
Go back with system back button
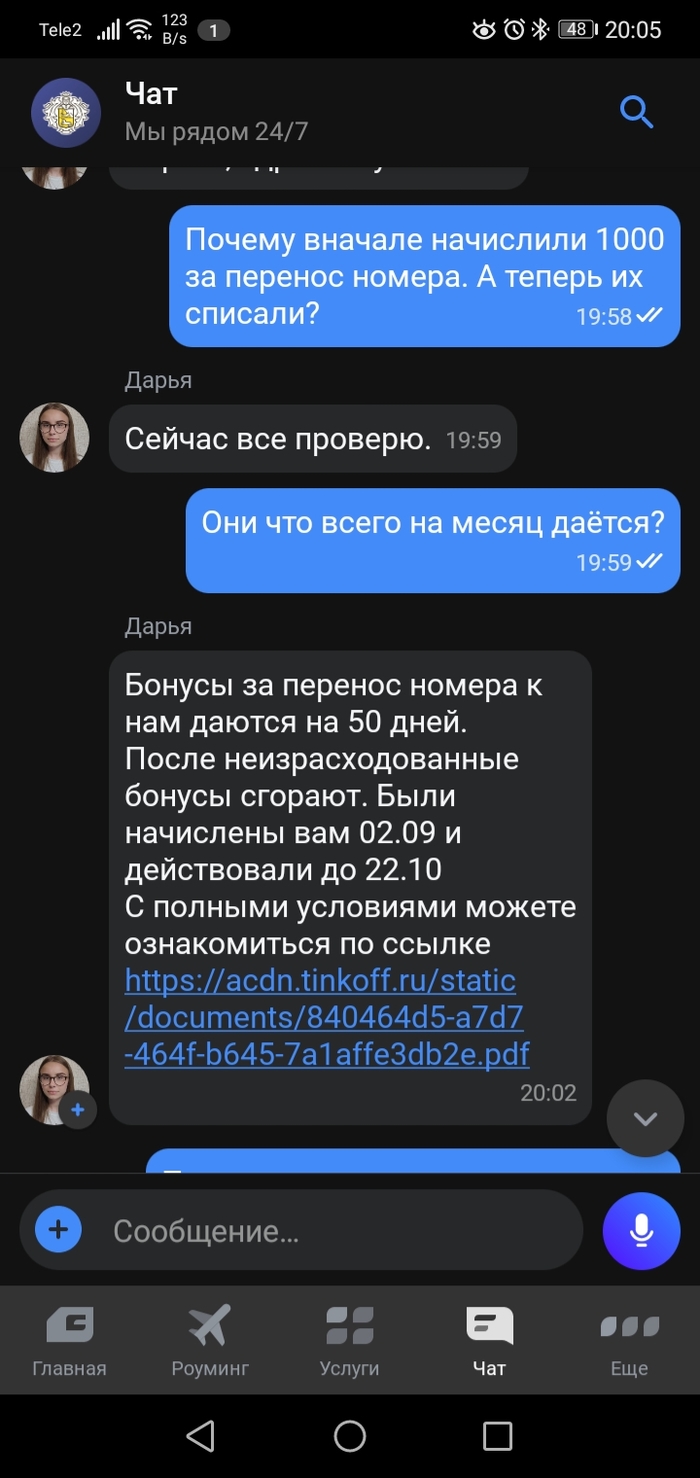[x=201, y=1436]
